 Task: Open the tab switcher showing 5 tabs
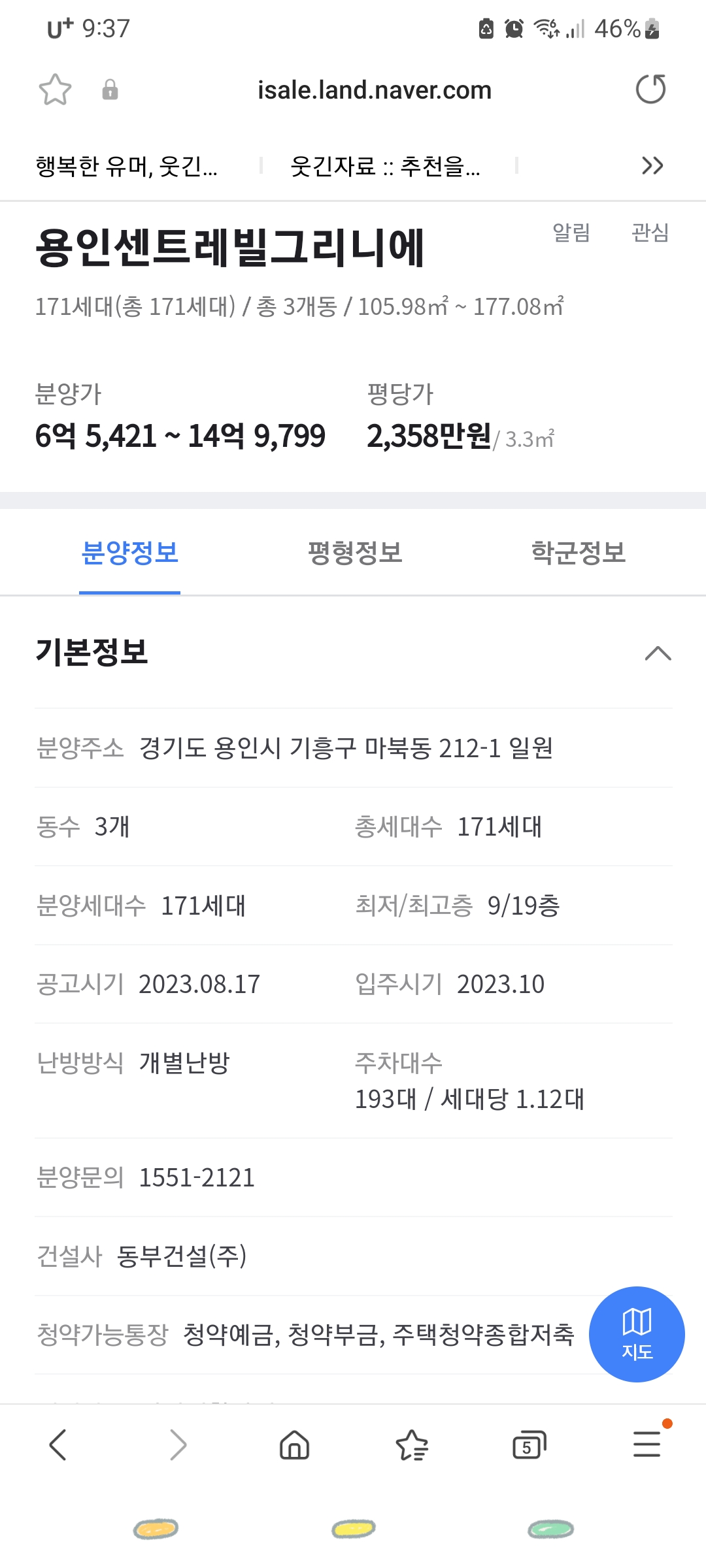pos(529,1445)
